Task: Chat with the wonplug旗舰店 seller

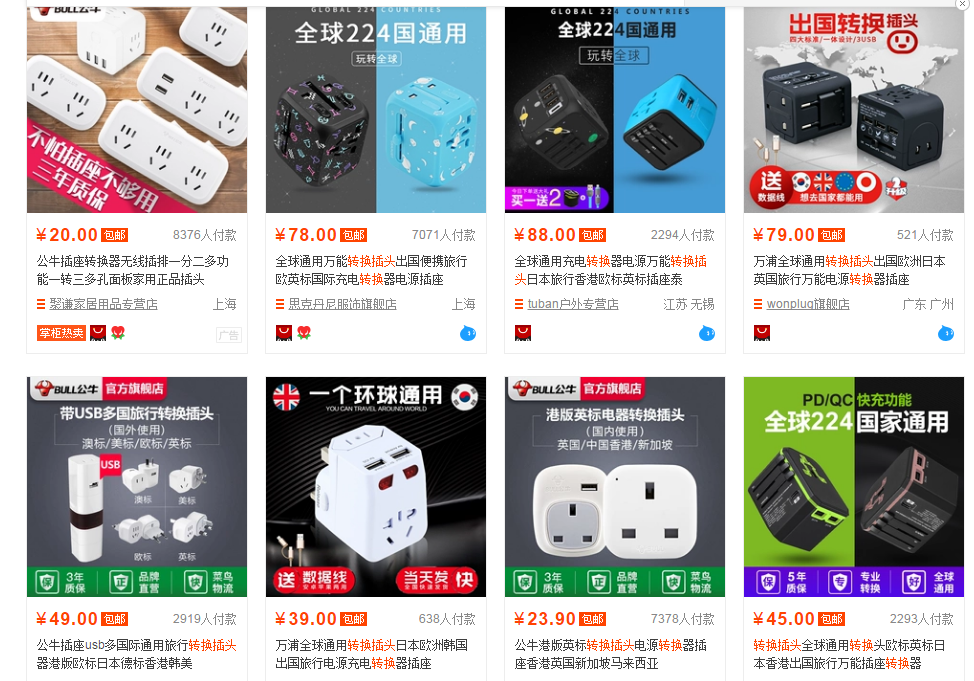Action: click(x=946, y=334)
